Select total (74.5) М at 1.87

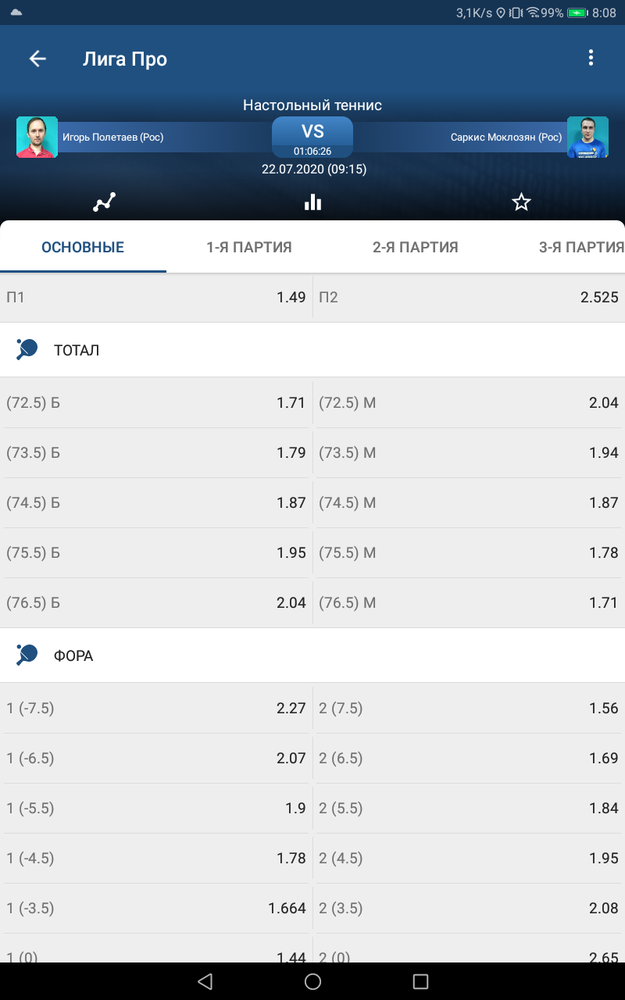click(x=469, y=503)
